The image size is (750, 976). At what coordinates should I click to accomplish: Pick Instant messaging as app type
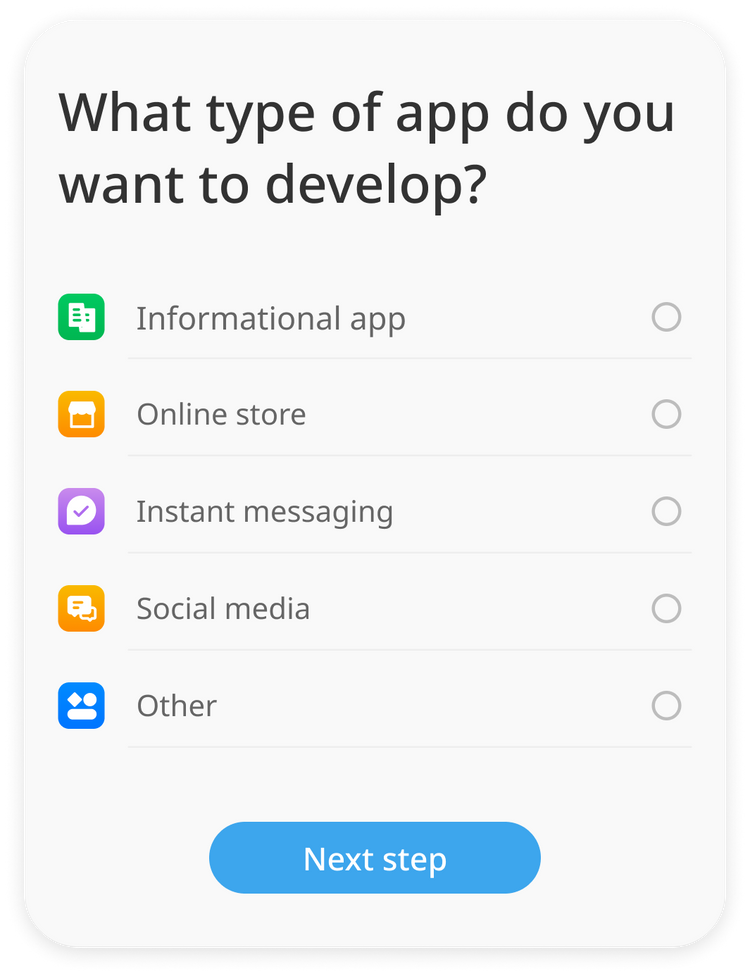666,512
